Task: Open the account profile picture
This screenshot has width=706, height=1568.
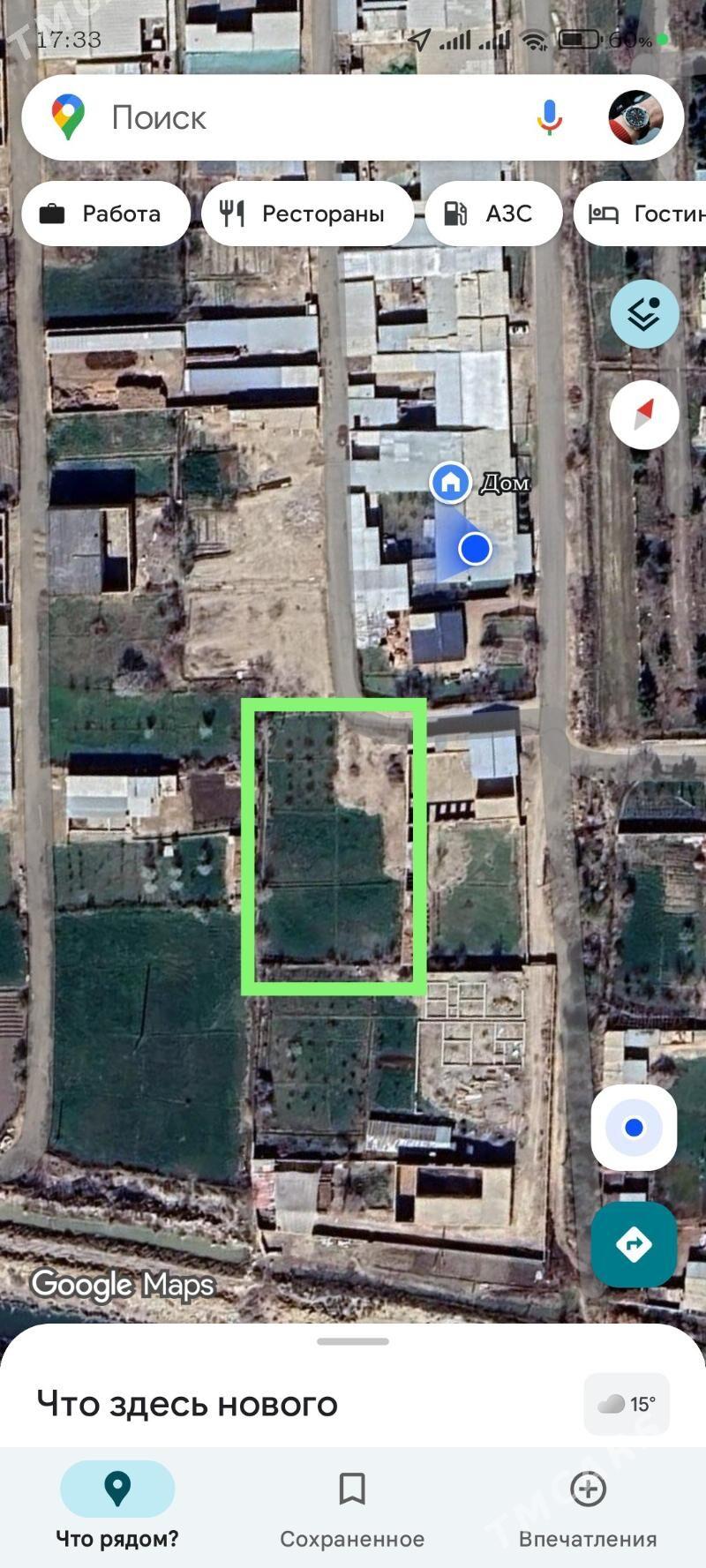Action: (635, 117)
